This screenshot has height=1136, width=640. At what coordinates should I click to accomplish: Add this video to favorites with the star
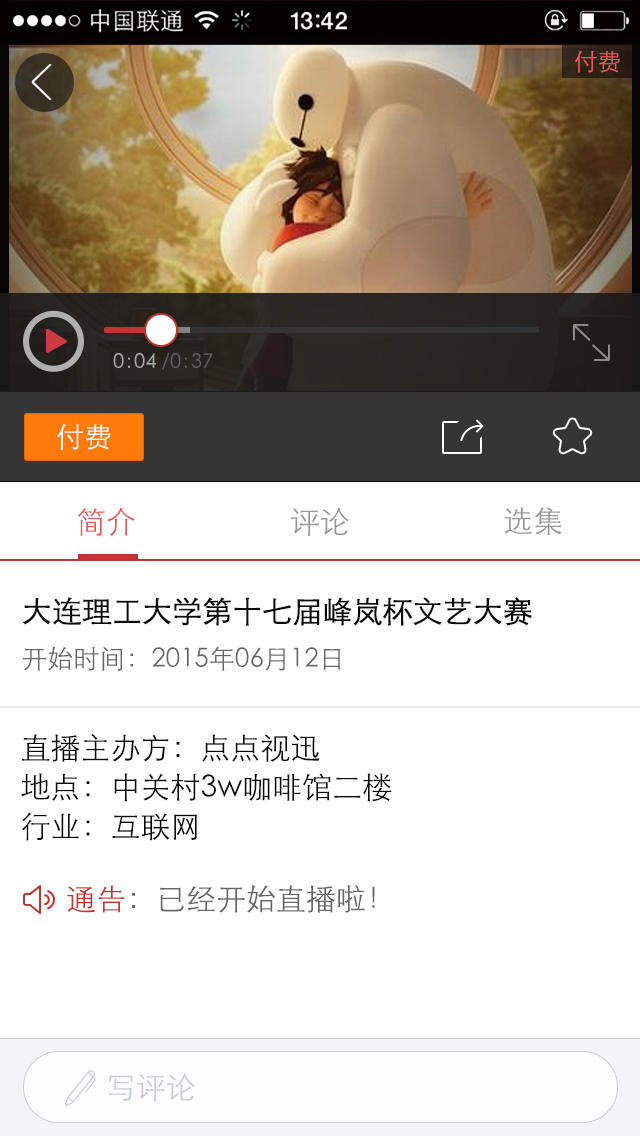pyautogui.click(x=572, y=436)
